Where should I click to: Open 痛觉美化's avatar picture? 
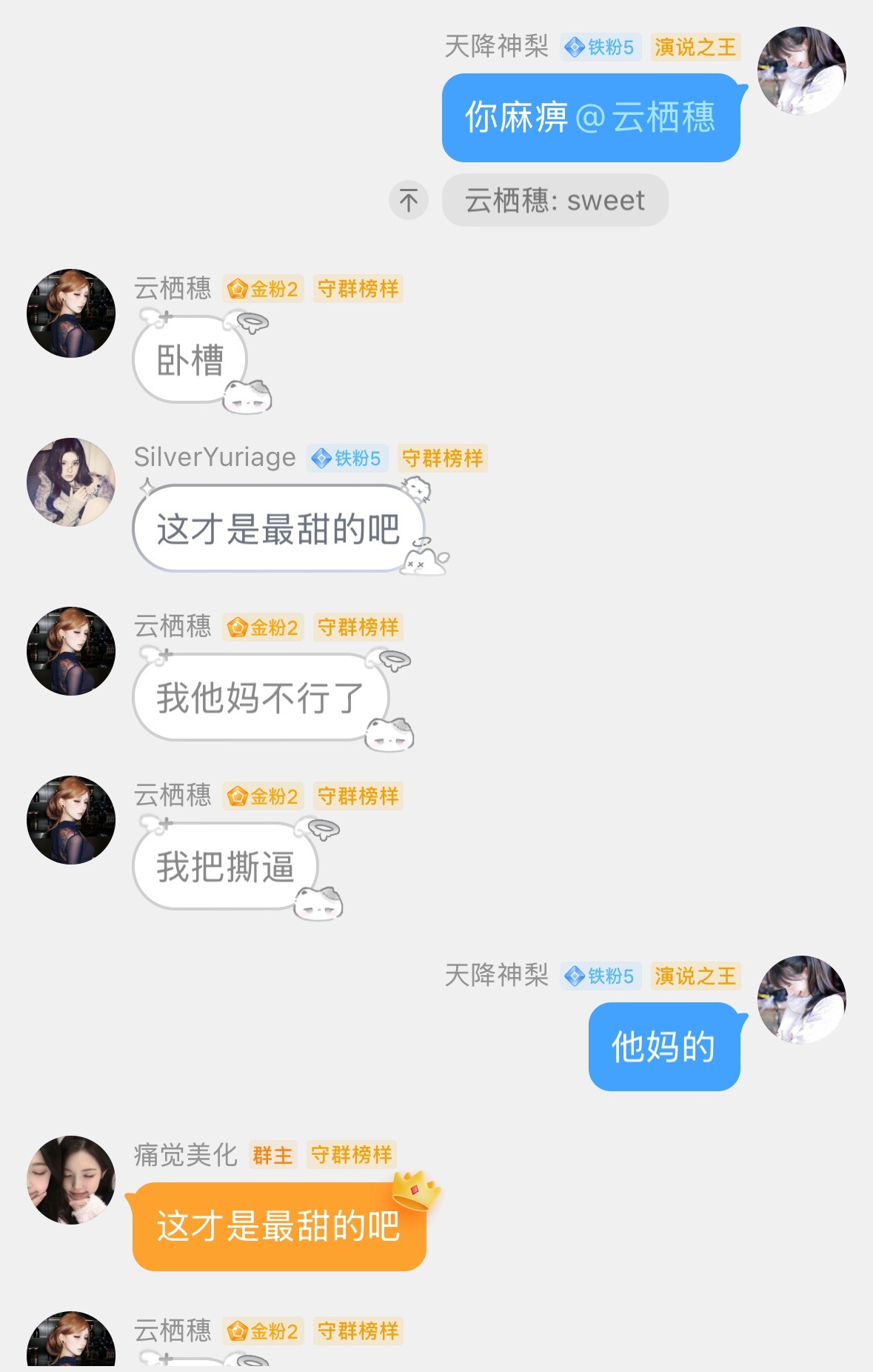pos(70,1179)
